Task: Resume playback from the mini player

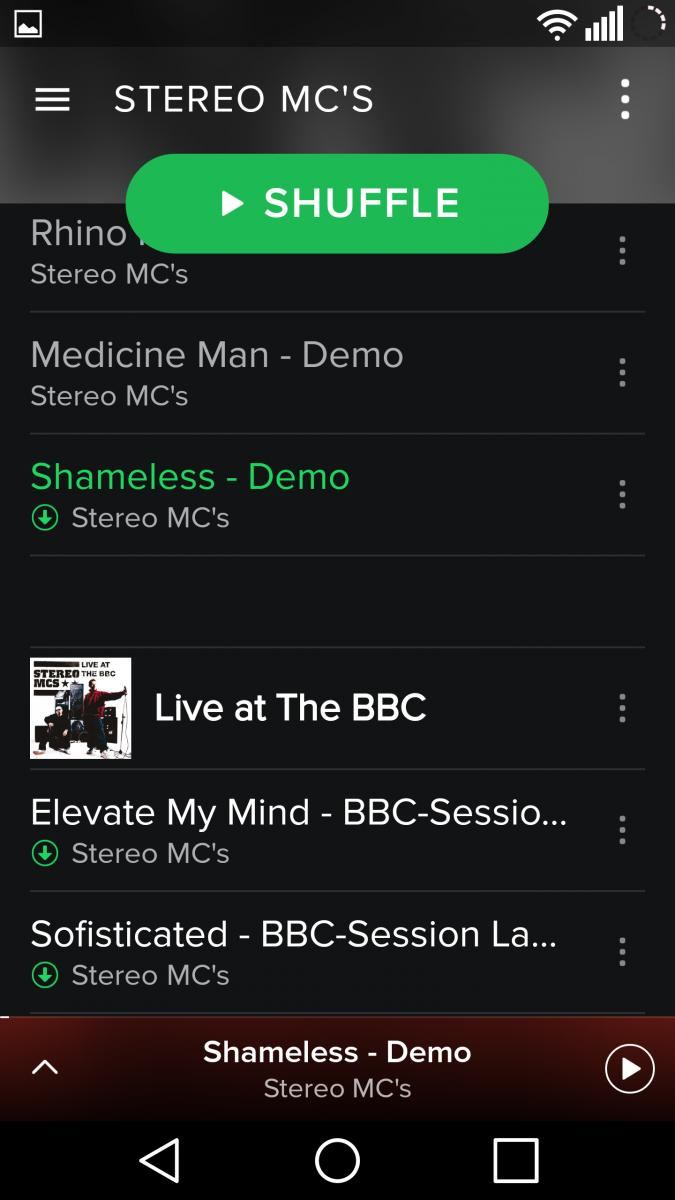Action: [x=630, y=1068]
